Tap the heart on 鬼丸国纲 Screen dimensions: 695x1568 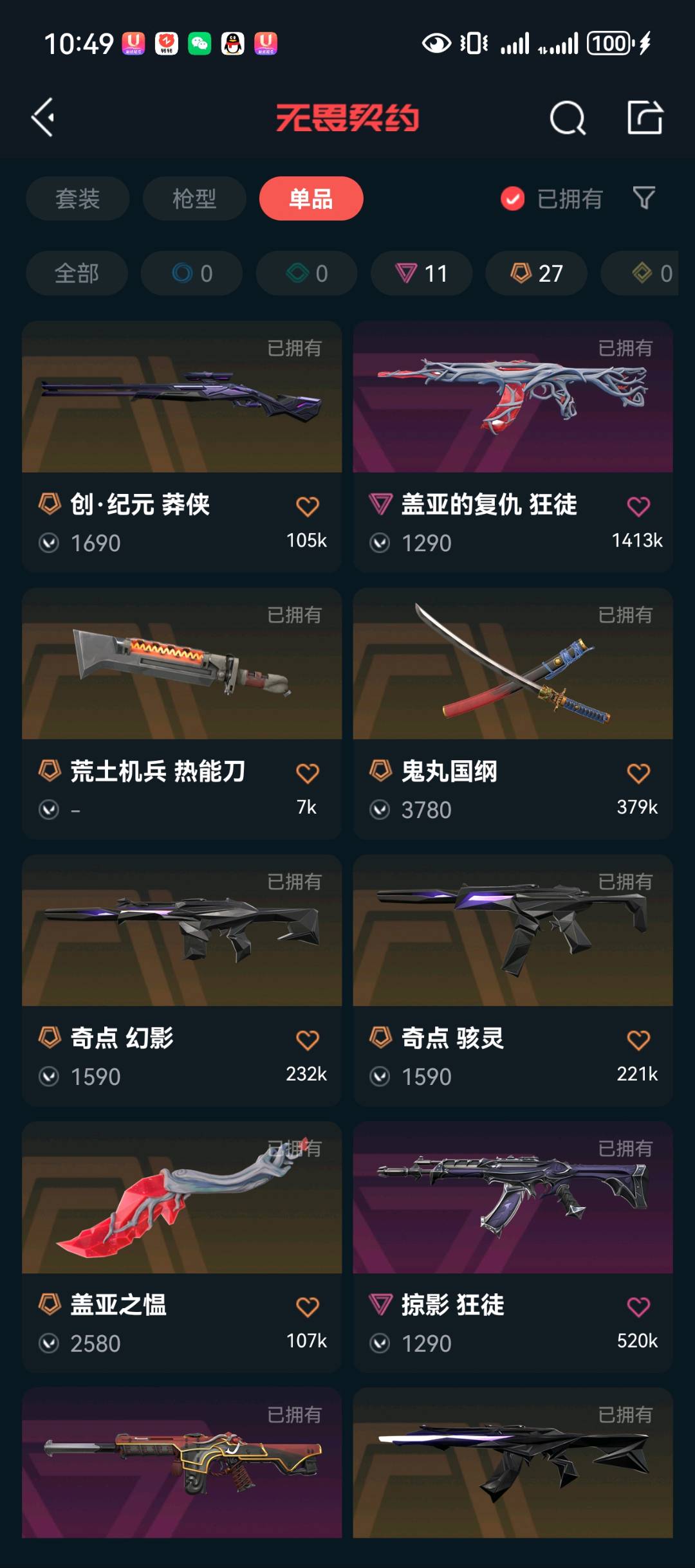coord(638,773)
